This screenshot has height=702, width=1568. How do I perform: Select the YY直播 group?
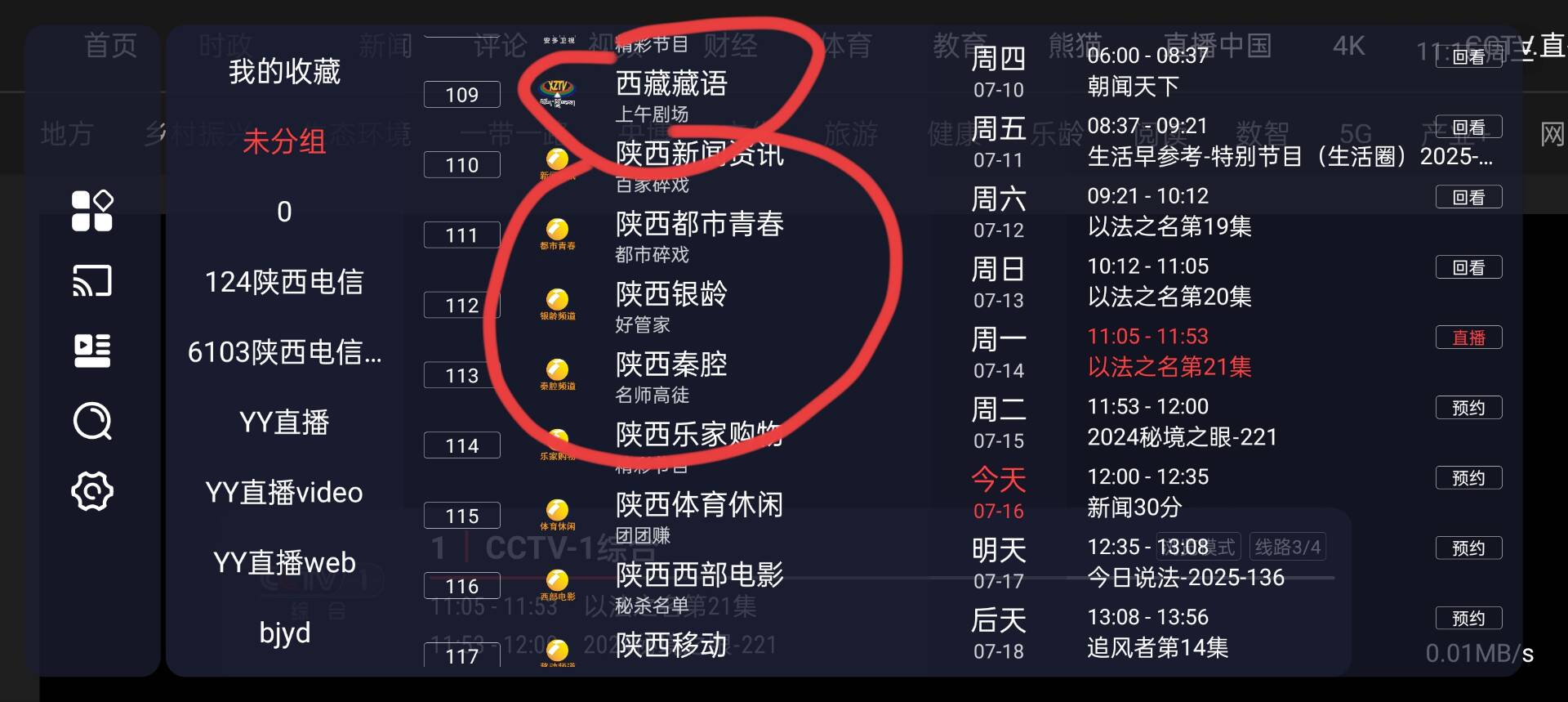[284, 423]
